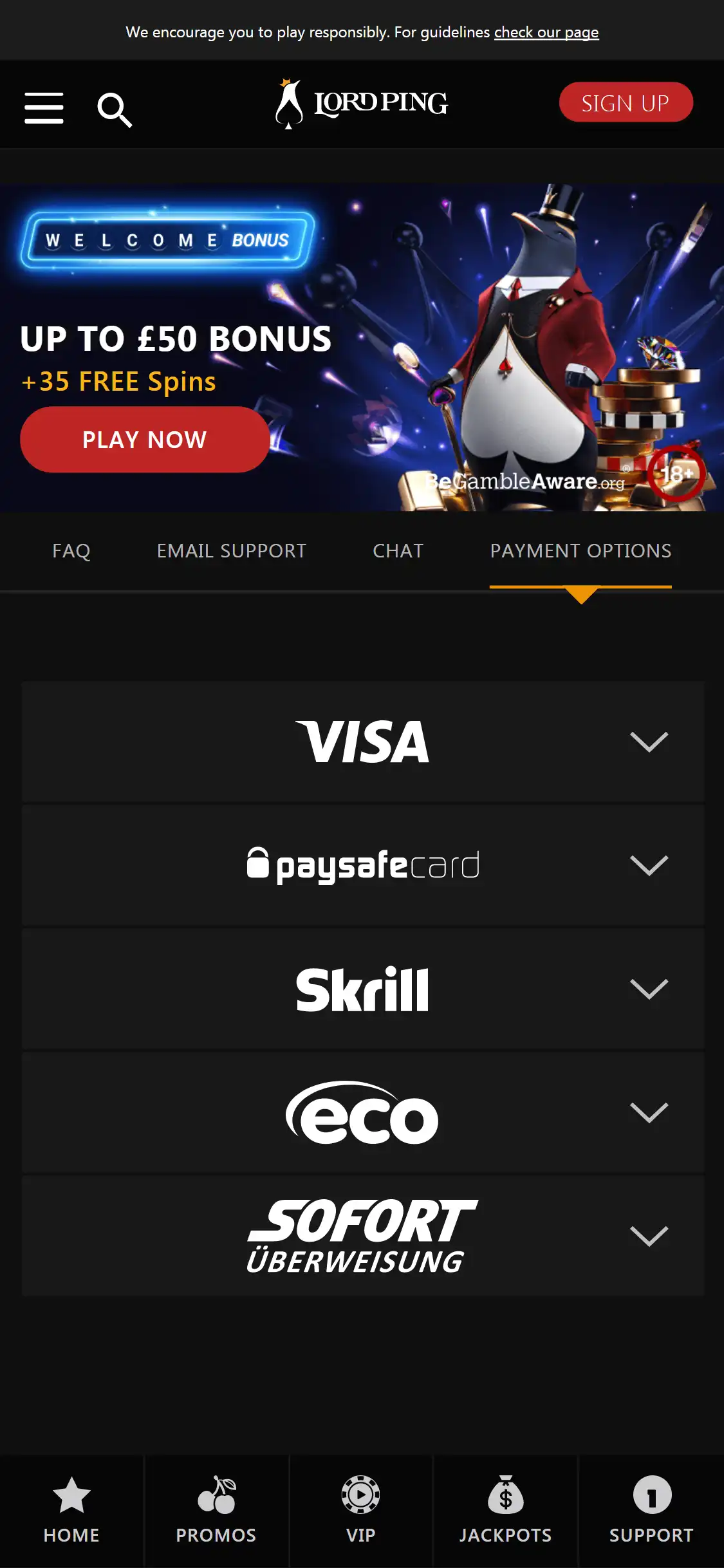Tap the Lord Ping logo
This screenshot has width=724, height=1568.
point(362,104)
